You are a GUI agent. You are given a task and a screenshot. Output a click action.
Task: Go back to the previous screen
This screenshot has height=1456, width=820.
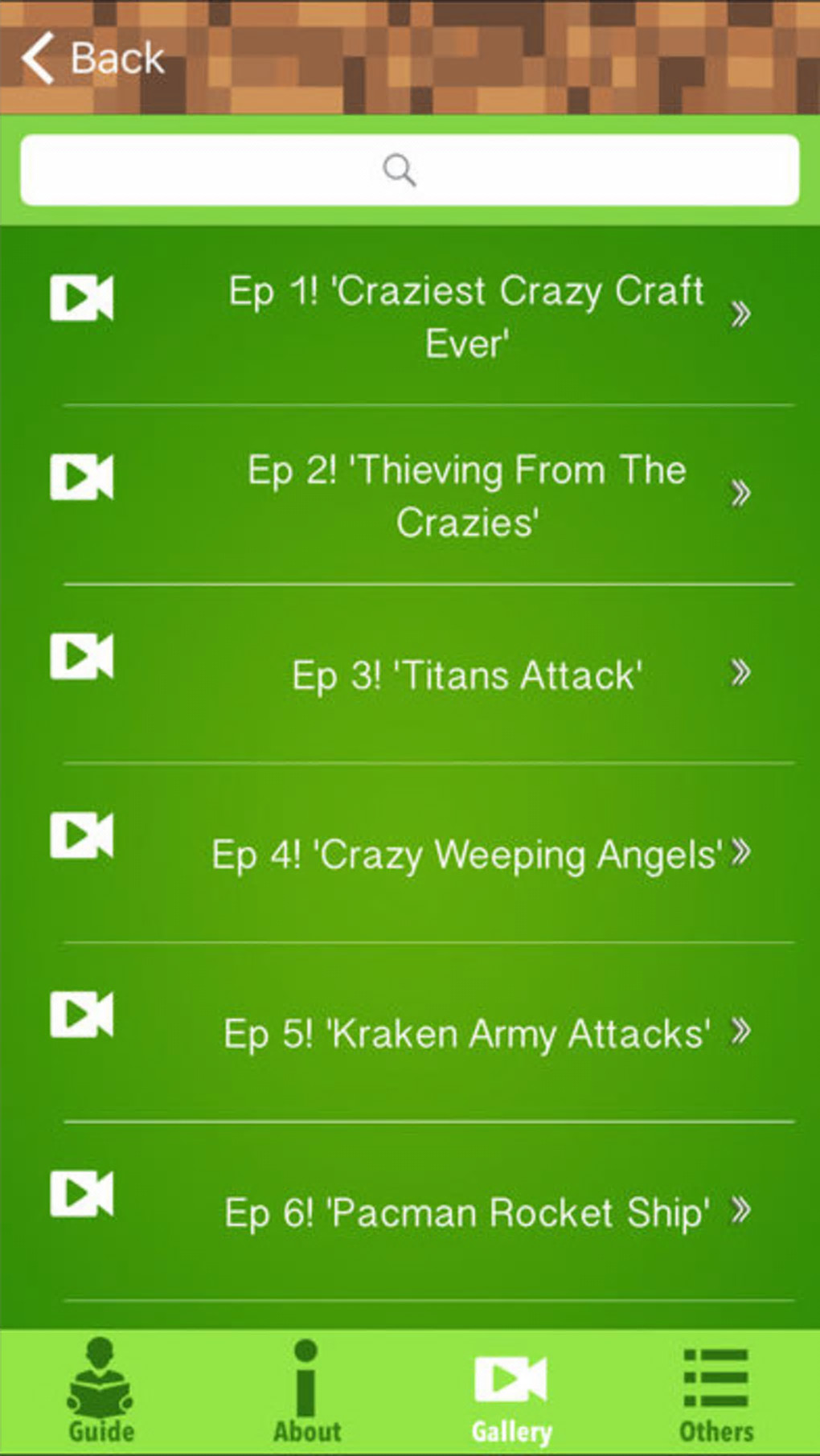pyautogui.click(x=92, y=58)
